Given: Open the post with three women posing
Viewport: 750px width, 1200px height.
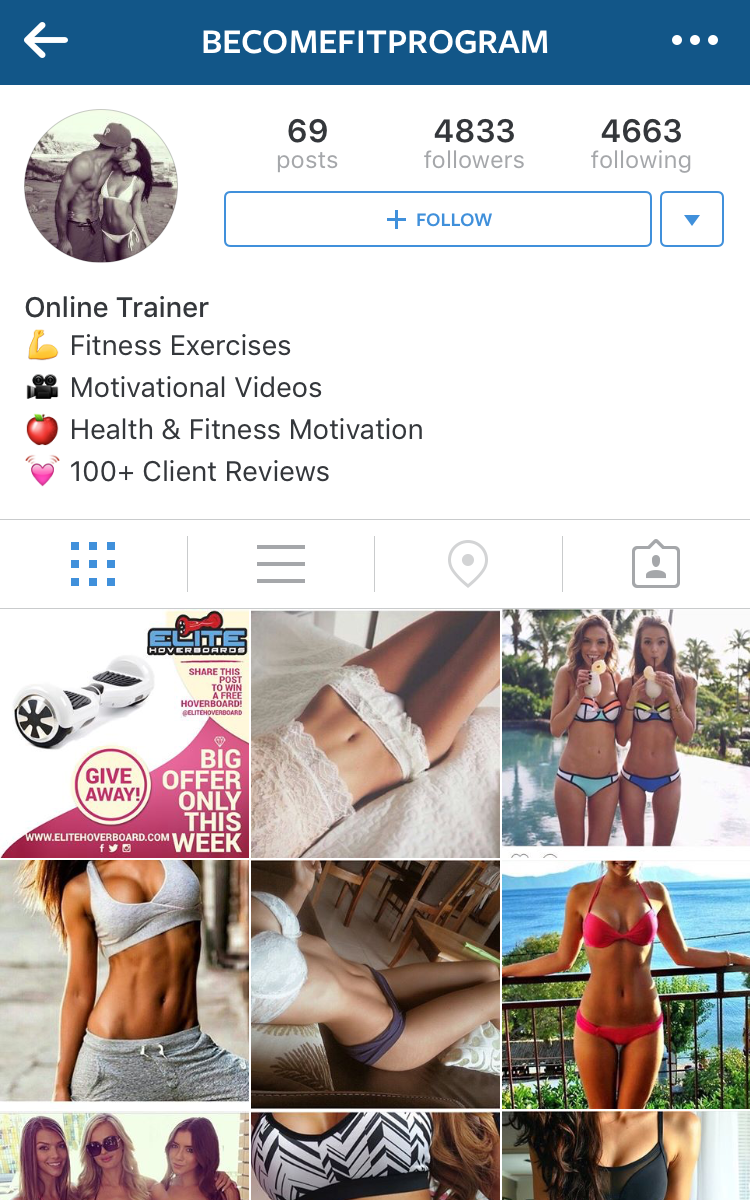Looking at the screenshot, I should (x=124, y=1157).
